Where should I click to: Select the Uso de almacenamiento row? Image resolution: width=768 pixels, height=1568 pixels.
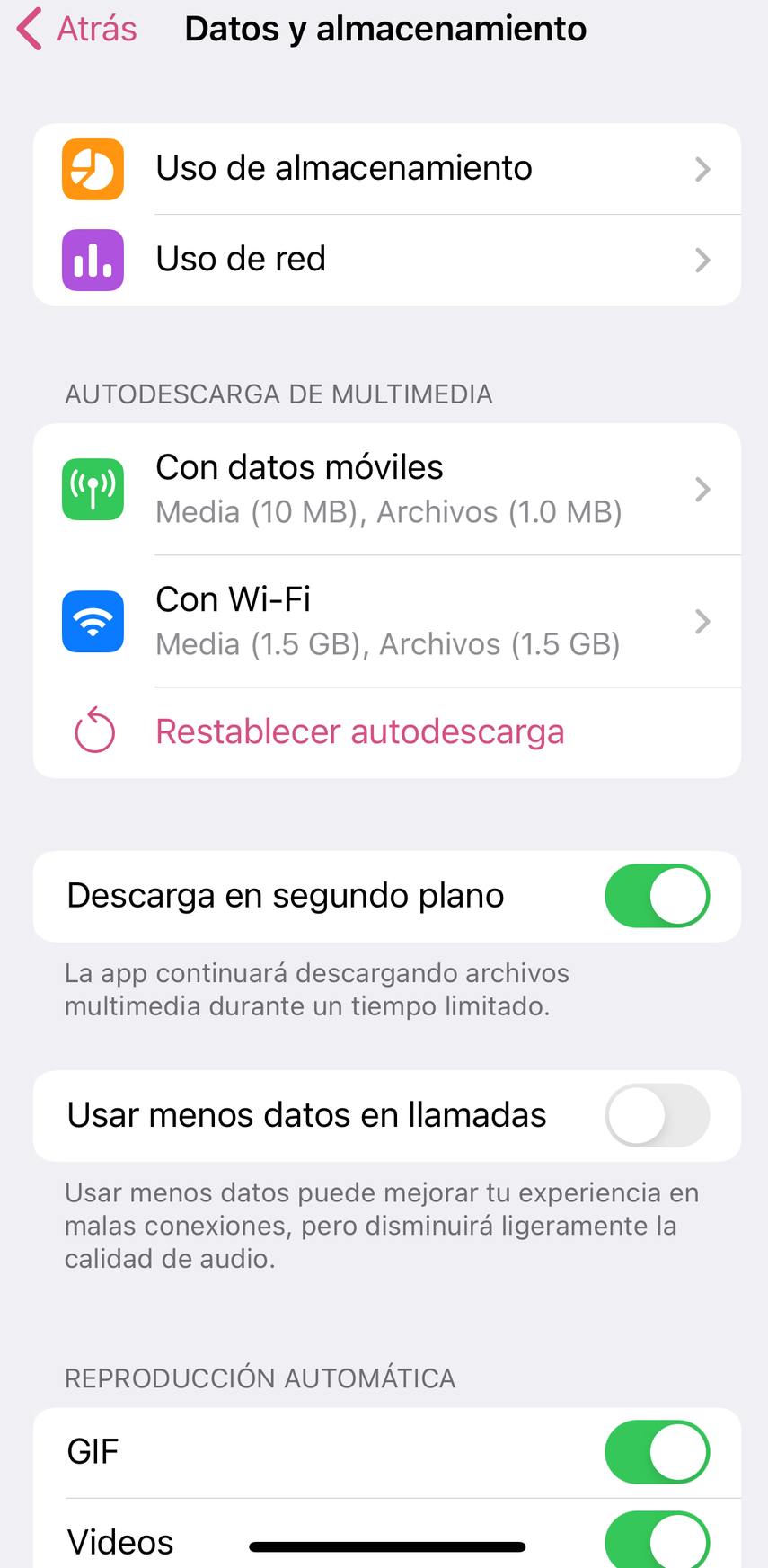pyautogui.click(x=359, y=168)
